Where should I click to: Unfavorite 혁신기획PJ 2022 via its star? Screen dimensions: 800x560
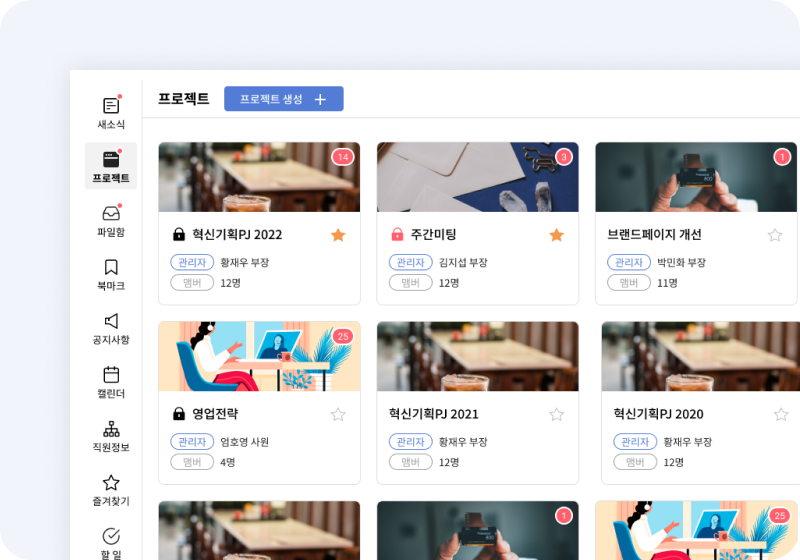tap(338, 235)
